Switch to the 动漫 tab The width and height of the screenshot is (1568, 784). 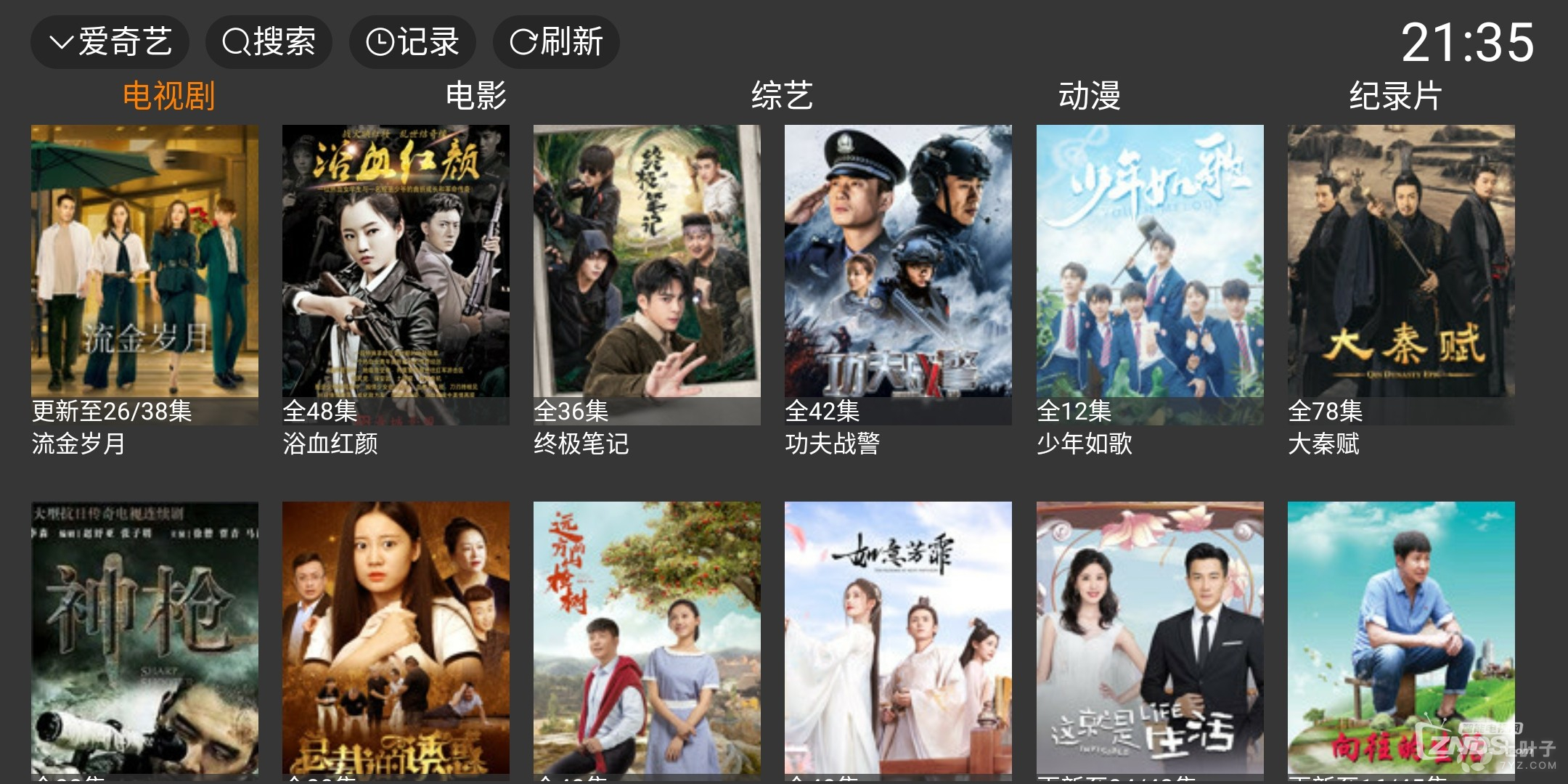point(1089,96)
